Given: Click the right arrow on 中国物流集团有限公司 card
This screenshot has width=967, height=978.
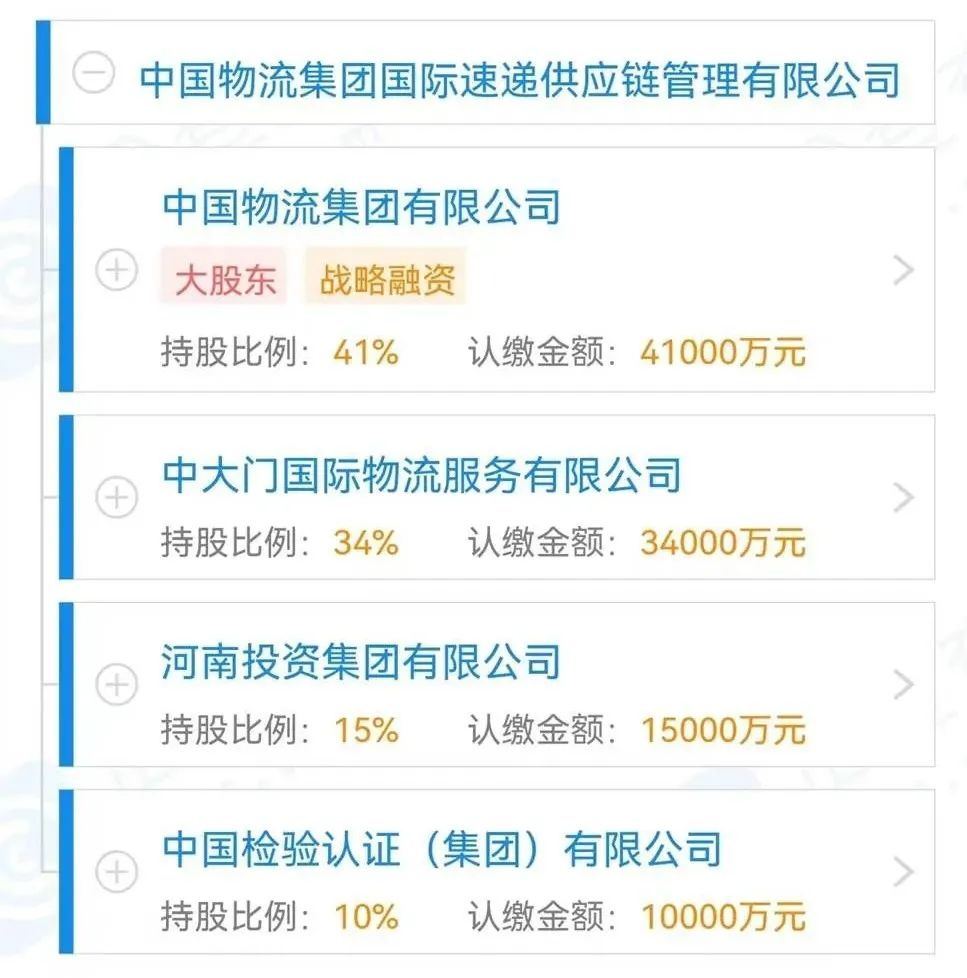Looking at the screenshot, I should point(902,268).
